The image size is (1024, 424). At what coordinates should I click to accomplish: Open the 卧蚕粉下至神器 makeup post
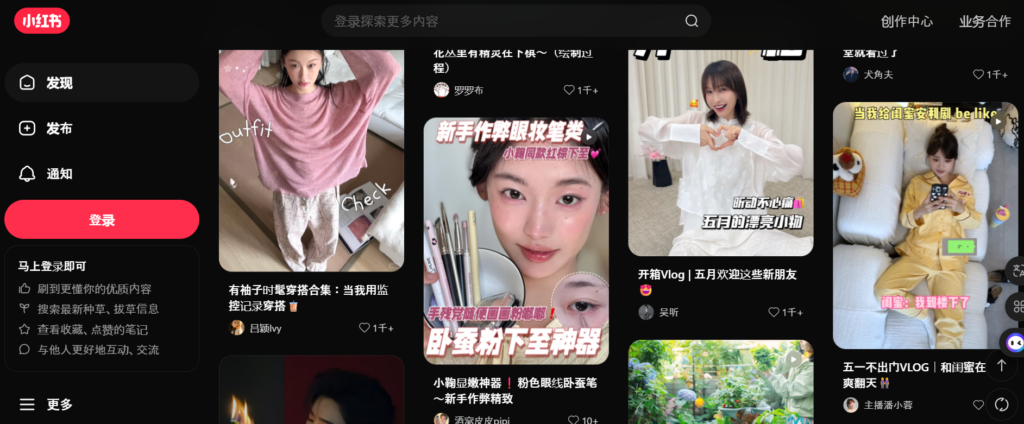(x=515, y=240)
